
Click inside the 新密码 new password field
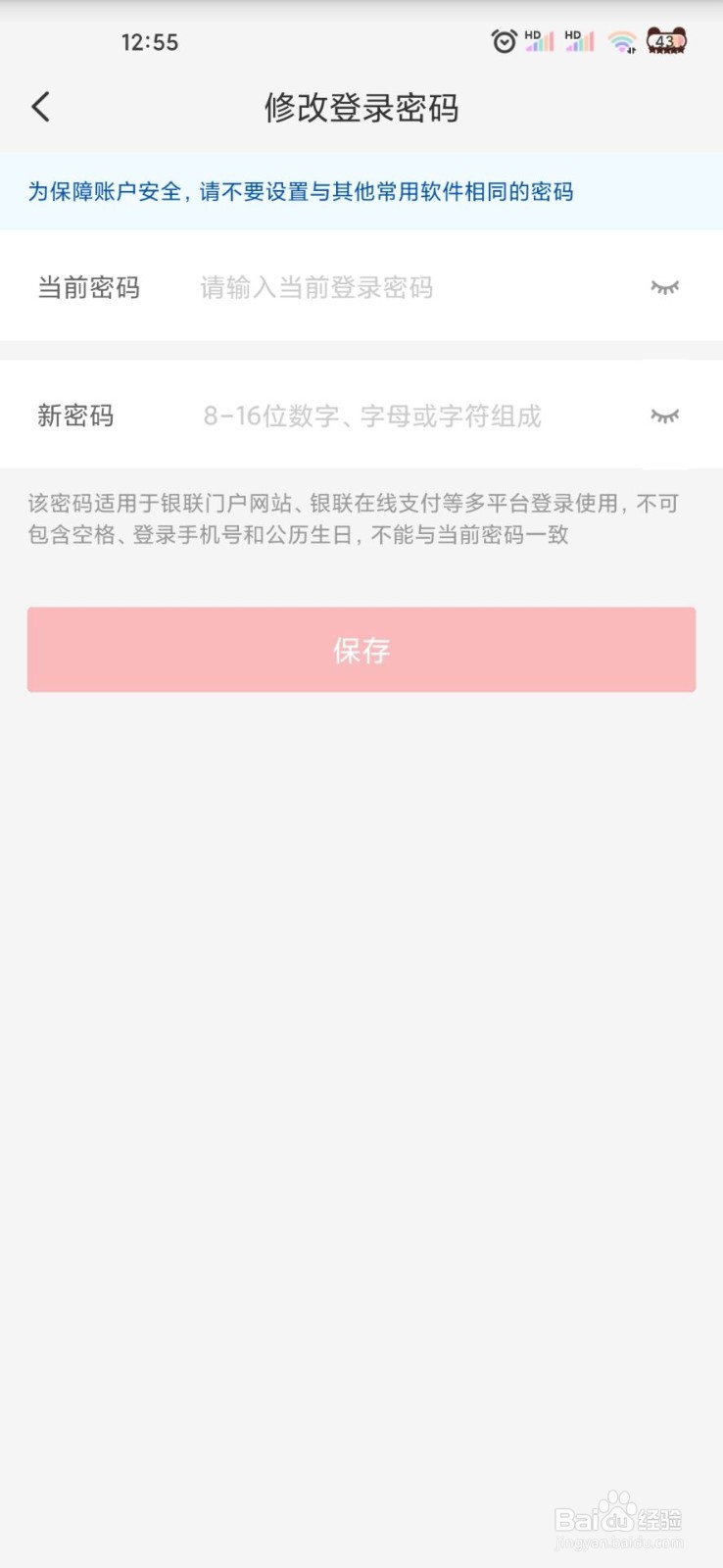392,416
